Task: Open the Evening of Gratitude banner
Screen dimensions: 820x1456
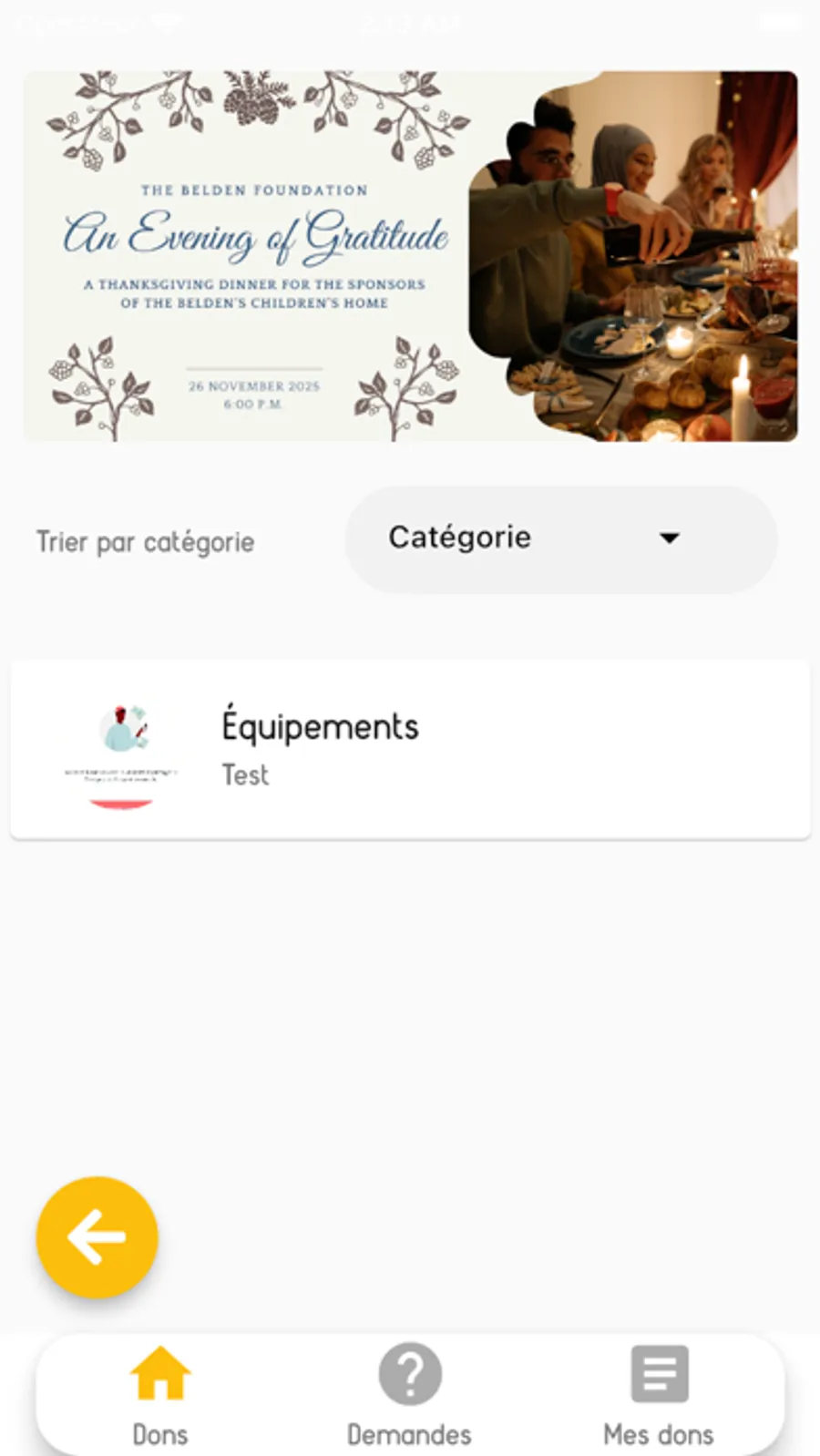Action: tap(410, 256)
